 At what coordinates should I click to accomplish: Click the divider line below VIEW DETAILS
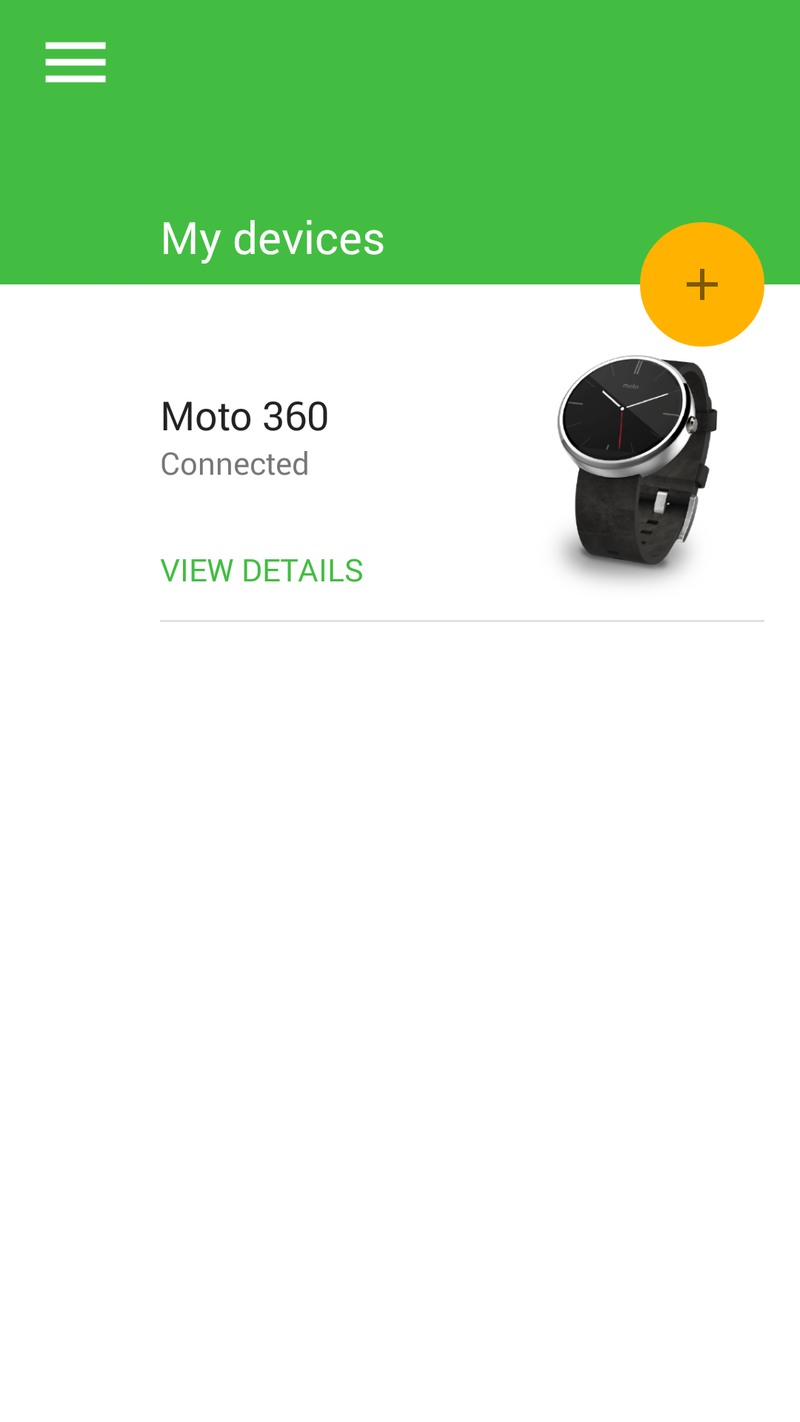coord(462,621)
